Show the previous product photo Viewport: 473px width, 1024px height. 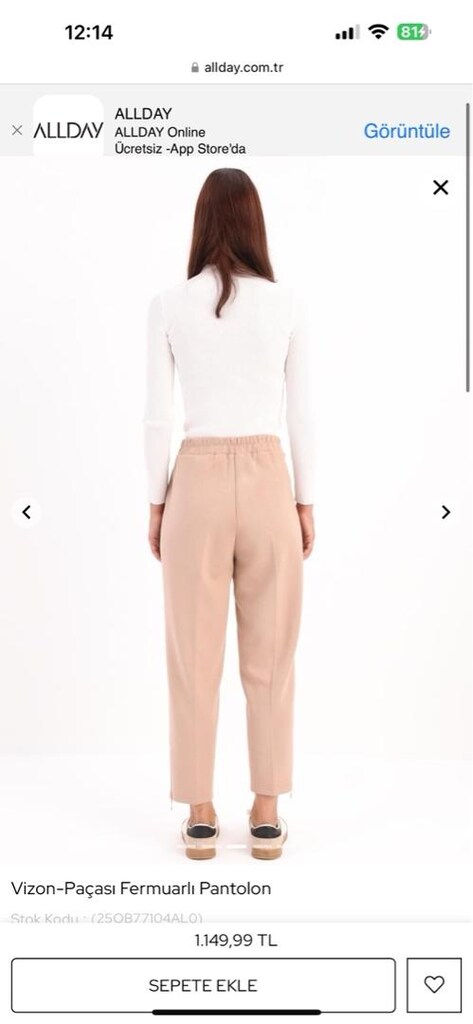click(26, 513)
